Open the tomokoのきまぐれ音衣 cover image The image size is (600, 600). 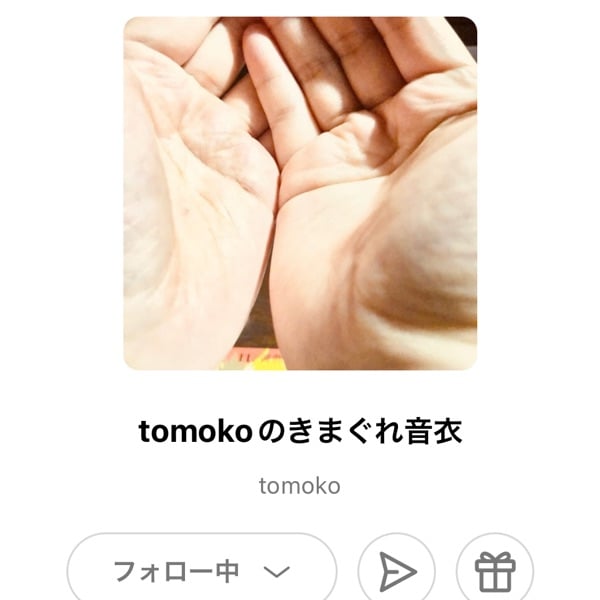(x=300, y=193)
